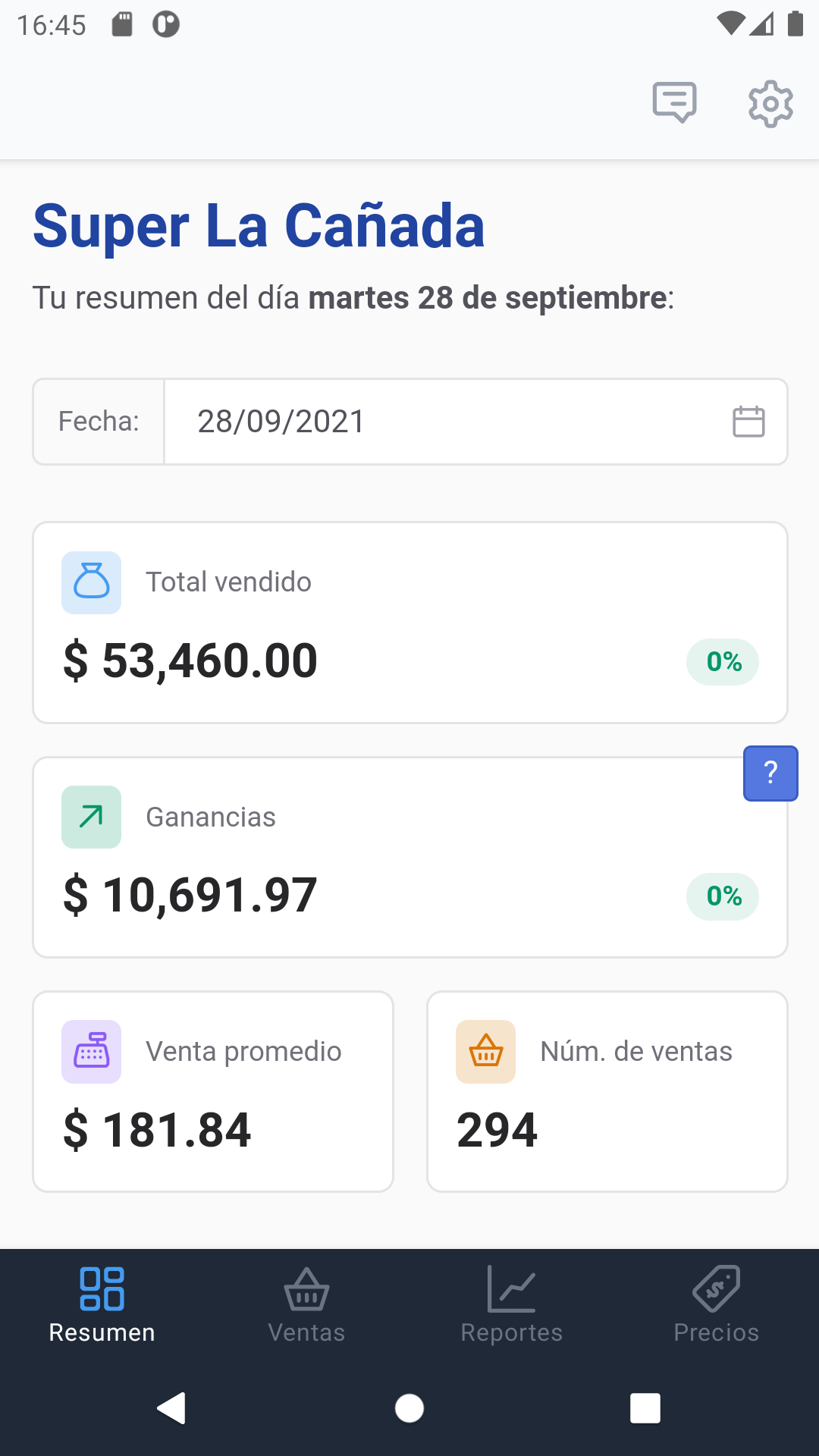Open the calendar picker icon
819x1456 pixels.
748,422
